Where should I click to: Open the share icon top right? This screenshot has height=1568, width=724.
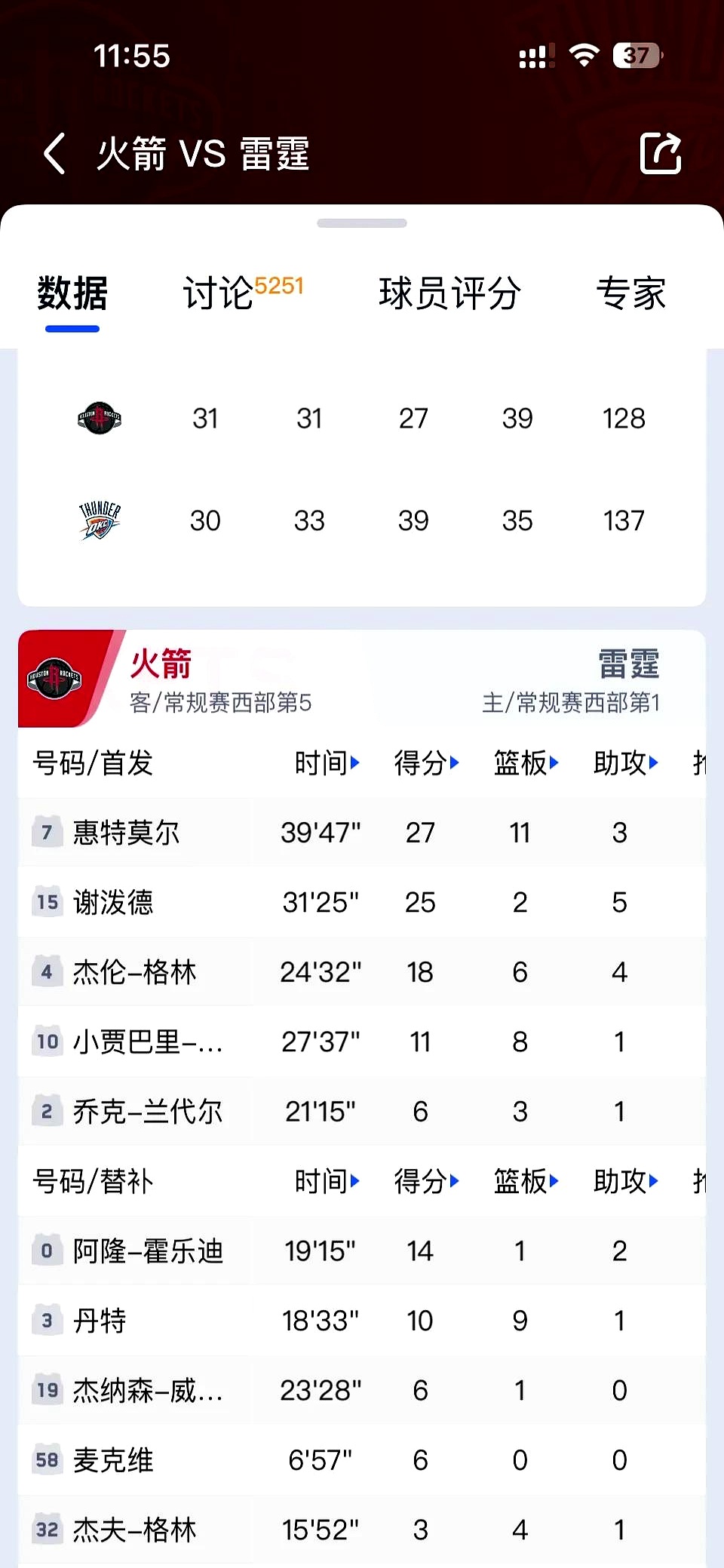point(661,153)
